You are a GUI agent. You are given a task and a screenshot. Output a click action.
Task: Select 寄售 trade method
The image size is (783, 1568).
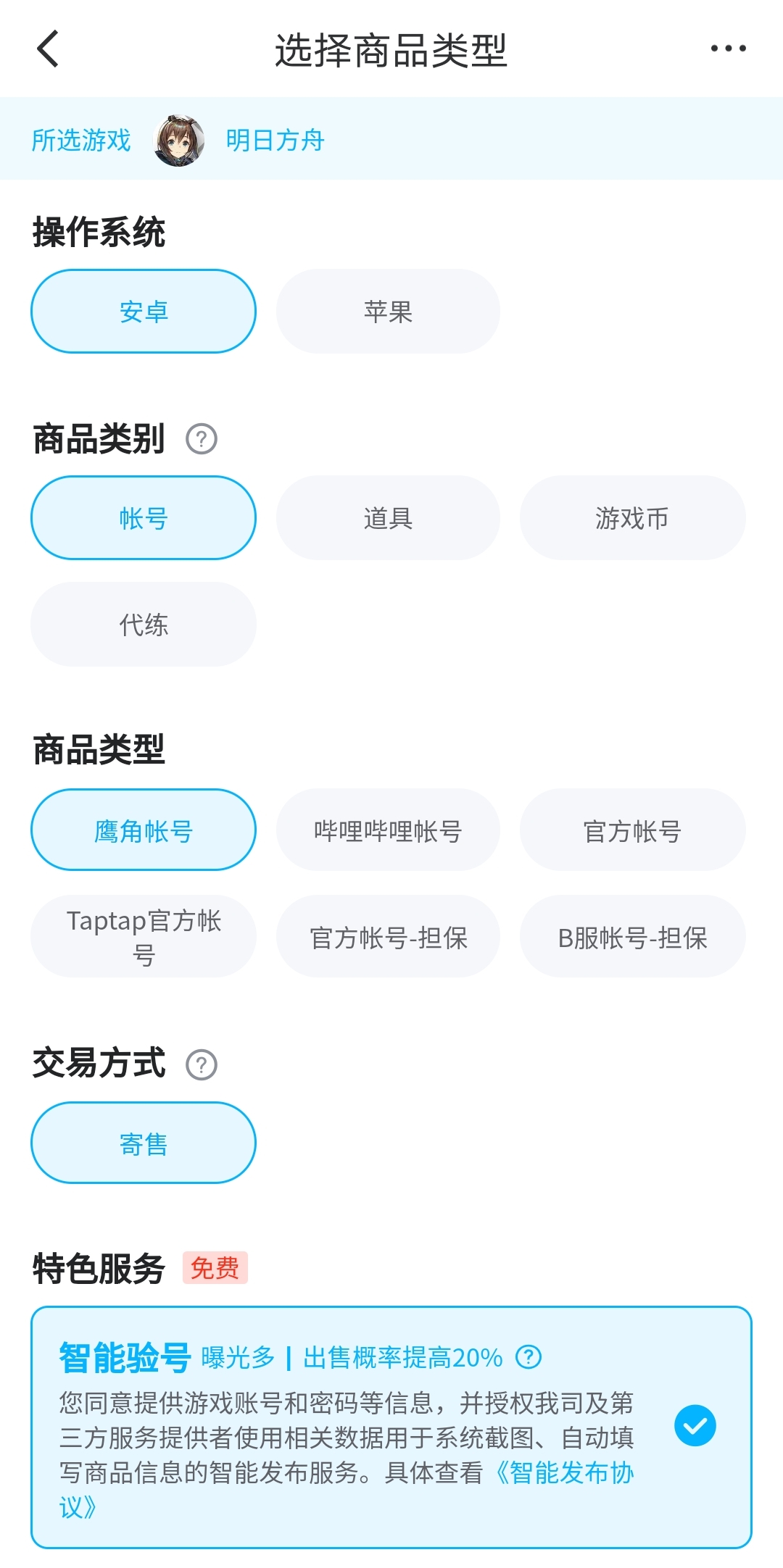click(x=144, y=1143)
